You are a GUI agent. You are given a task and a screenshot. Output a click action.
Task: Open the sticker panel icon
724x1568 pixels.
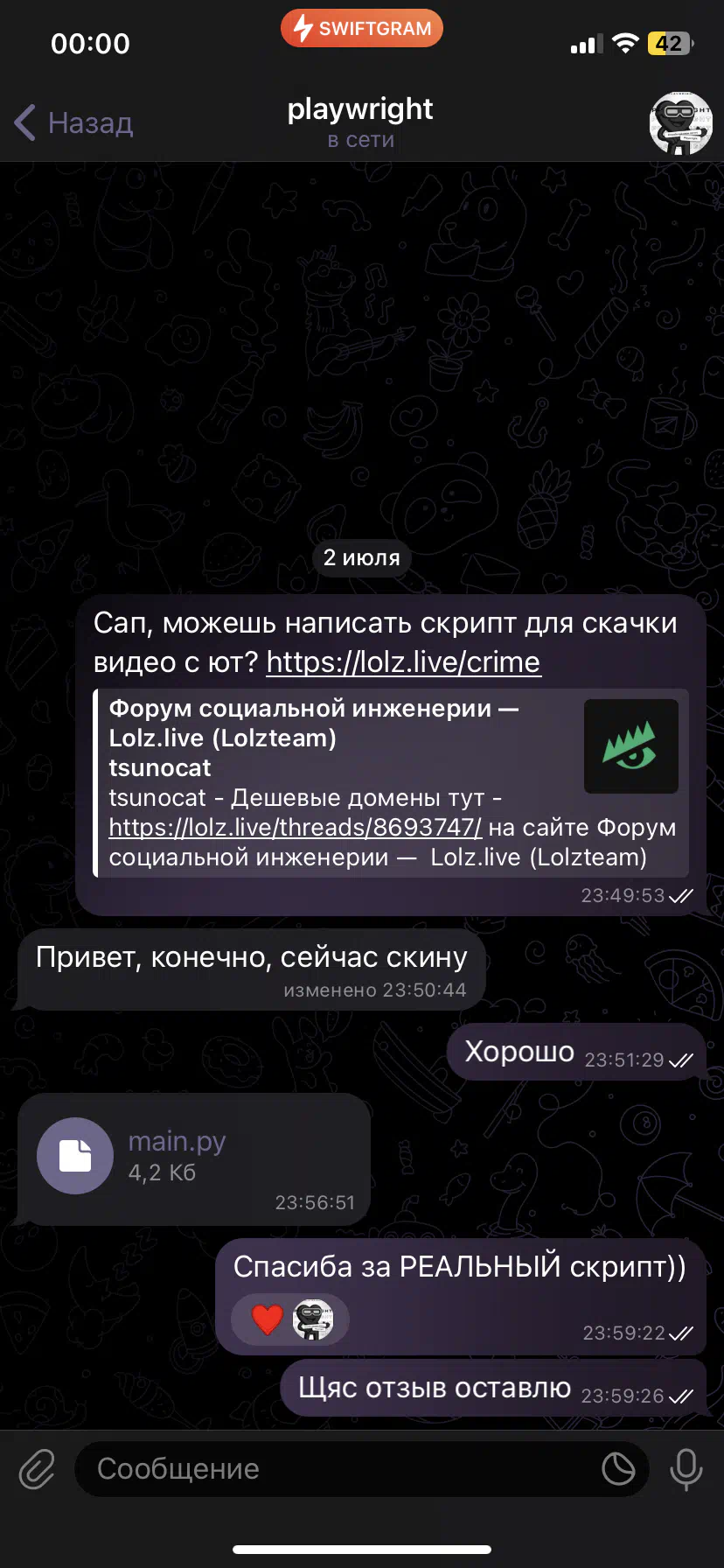click(x=618, y=1468)
